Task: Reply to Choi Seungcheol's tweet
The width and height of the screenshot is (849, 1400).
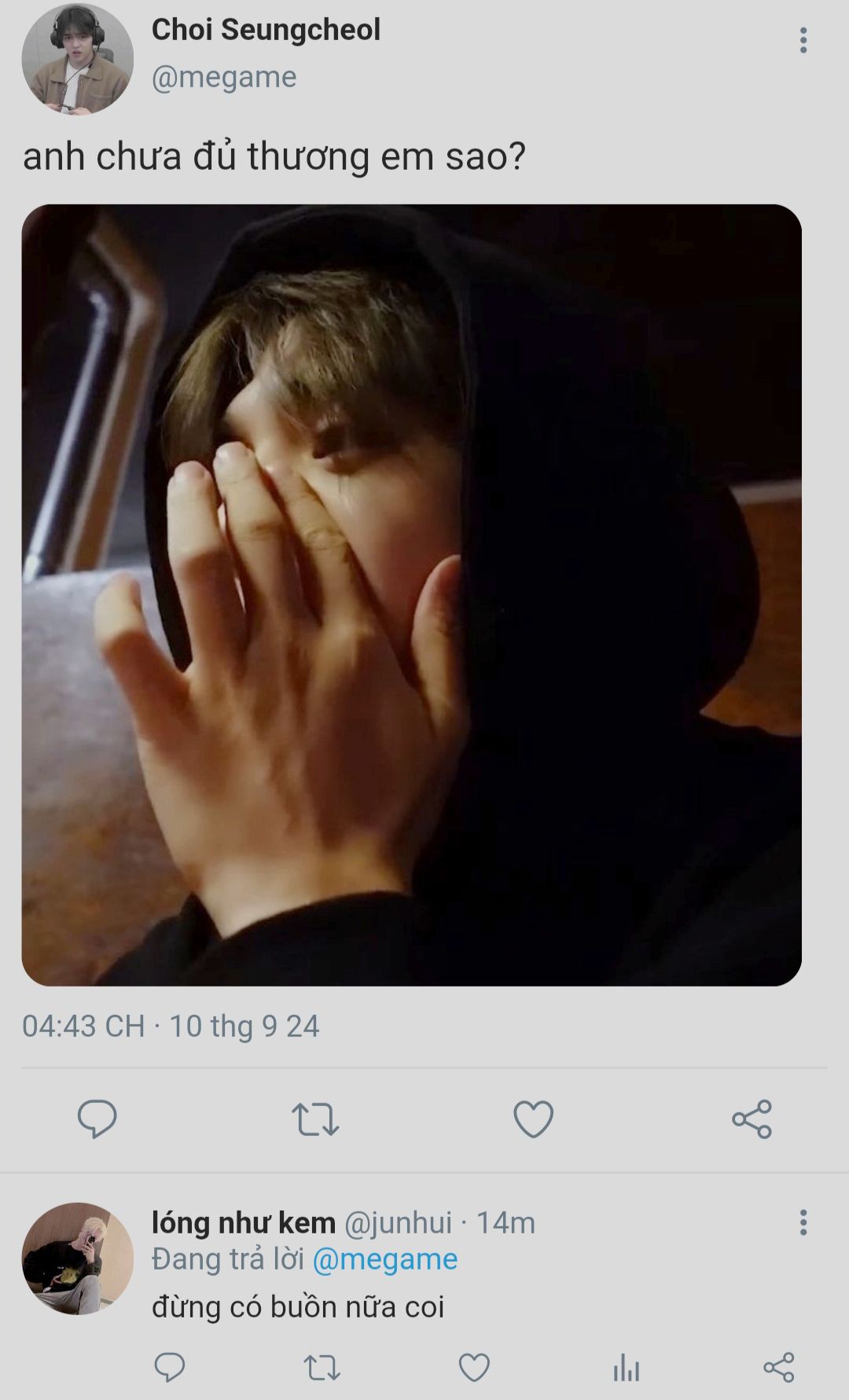Action: pyautogui.click(x=97, y=1119)
